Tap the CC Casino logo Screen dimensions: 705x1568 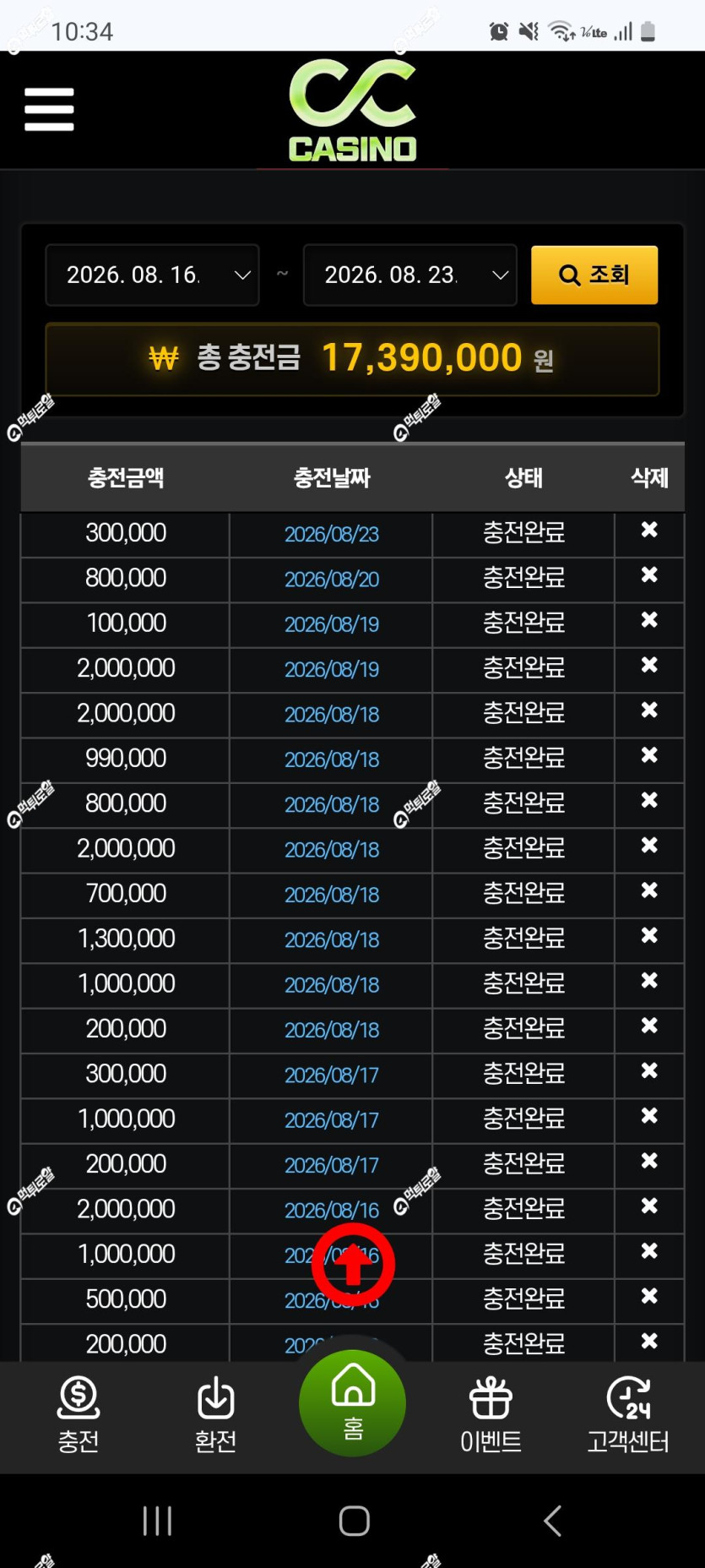click(x=353, y=111)
